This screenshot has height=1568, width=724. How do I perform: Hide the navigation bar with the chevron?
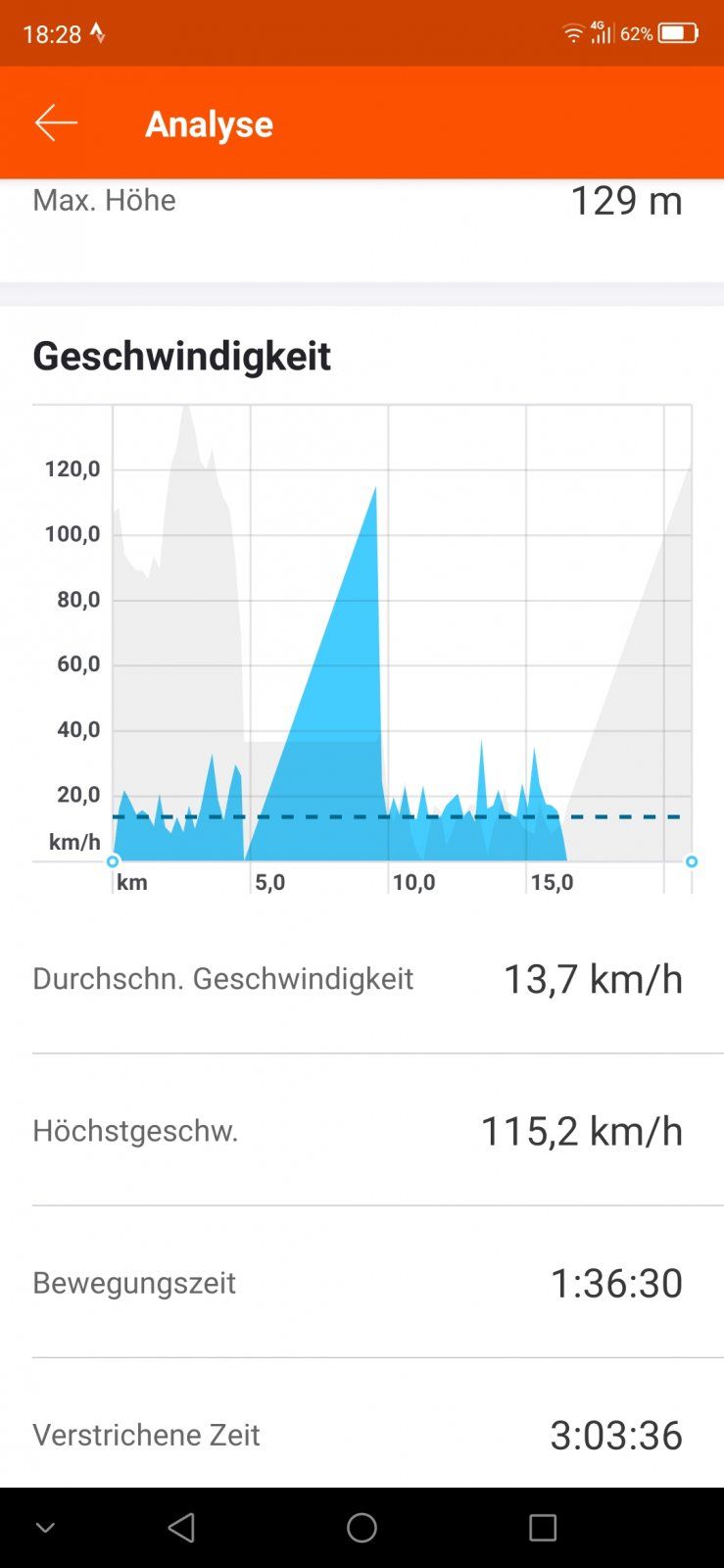tap(45, 1527)
